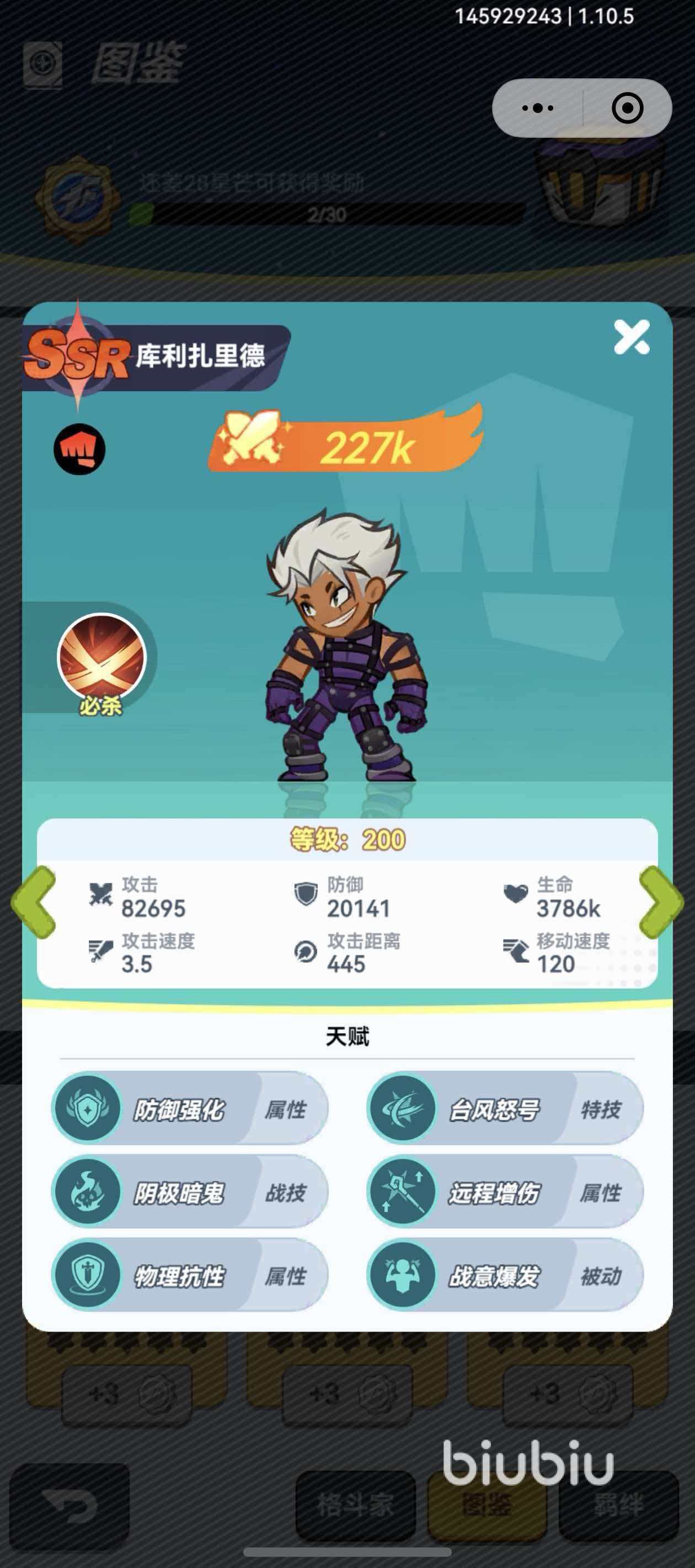Open the 阴极暗鬼 combat skill talent
The height and width of the screenshot is (1568, 695).
189,1193
